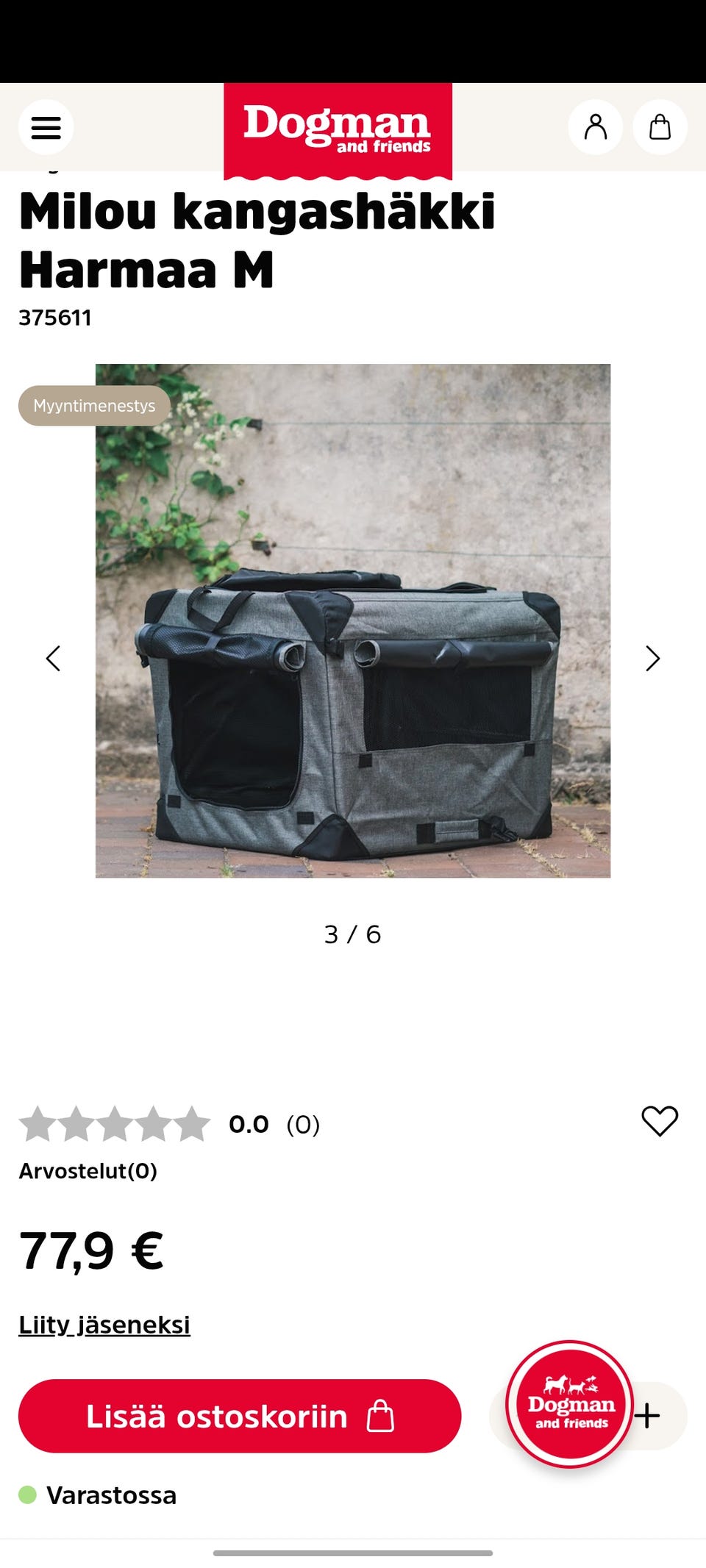
Task: Go to Dogman home via header logo
Action: point(338,130)
